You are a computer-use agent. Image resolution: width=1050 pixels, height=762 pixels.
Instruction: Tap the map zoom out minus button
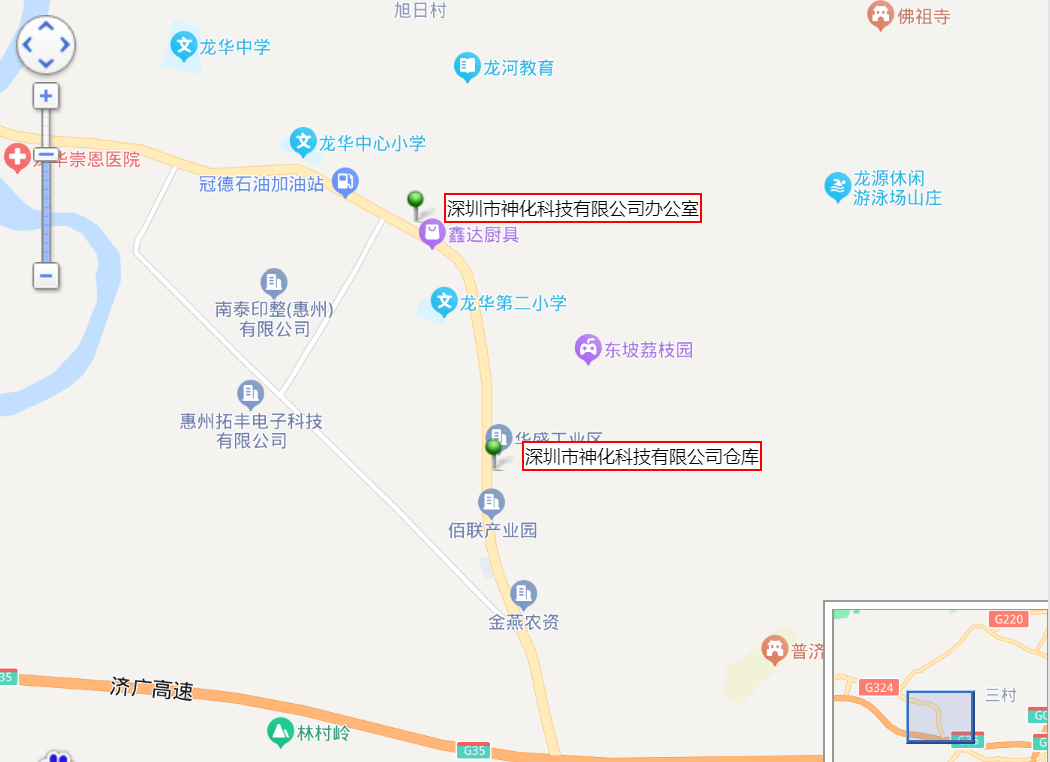point(46,275)
